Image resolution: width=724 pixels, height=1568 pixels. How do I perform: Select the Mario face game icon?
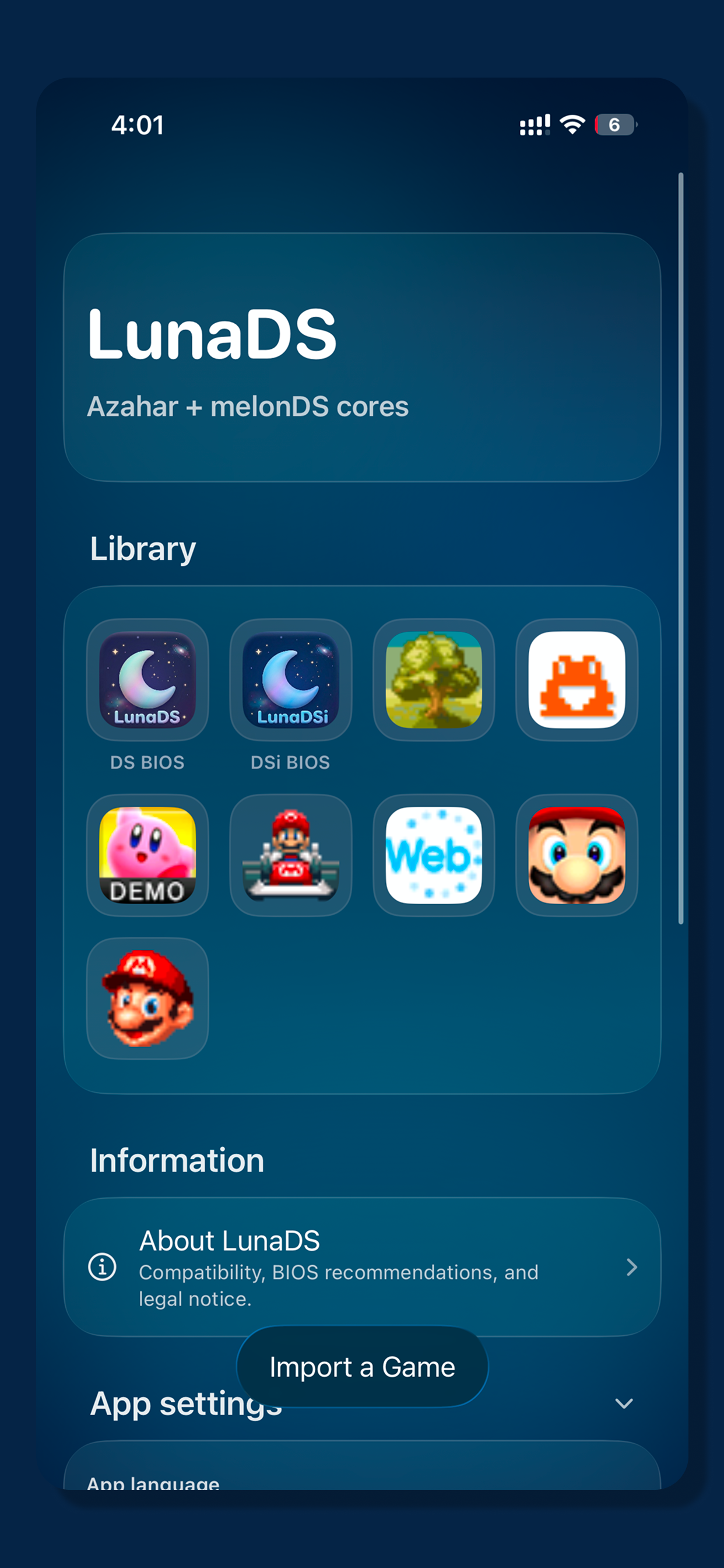[x=577, y=855]
